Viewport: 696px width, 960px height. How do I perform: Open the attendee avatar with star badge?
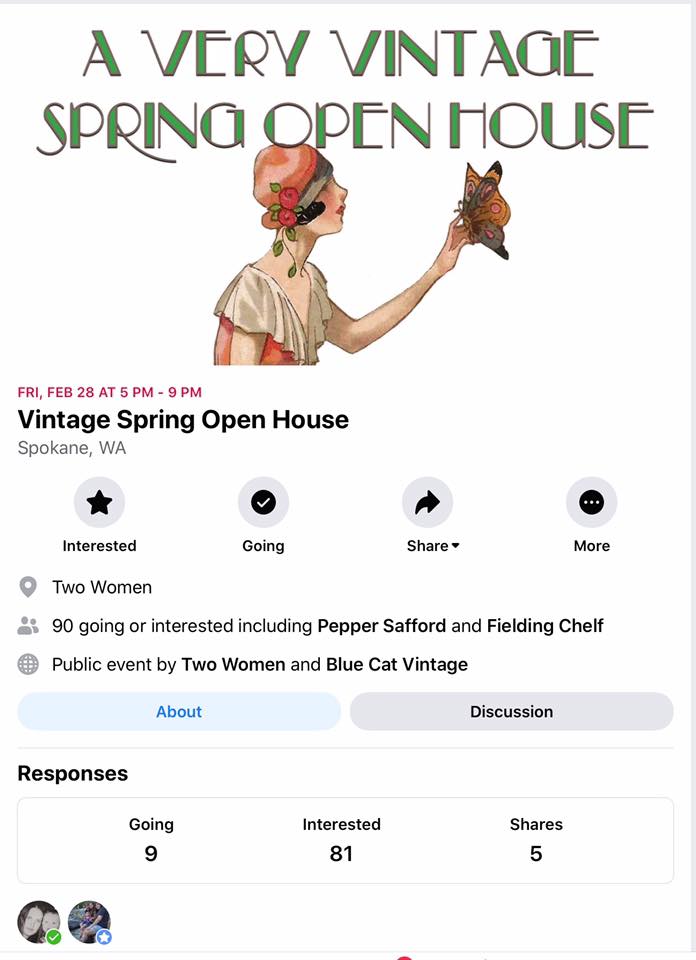pos(88,921)
